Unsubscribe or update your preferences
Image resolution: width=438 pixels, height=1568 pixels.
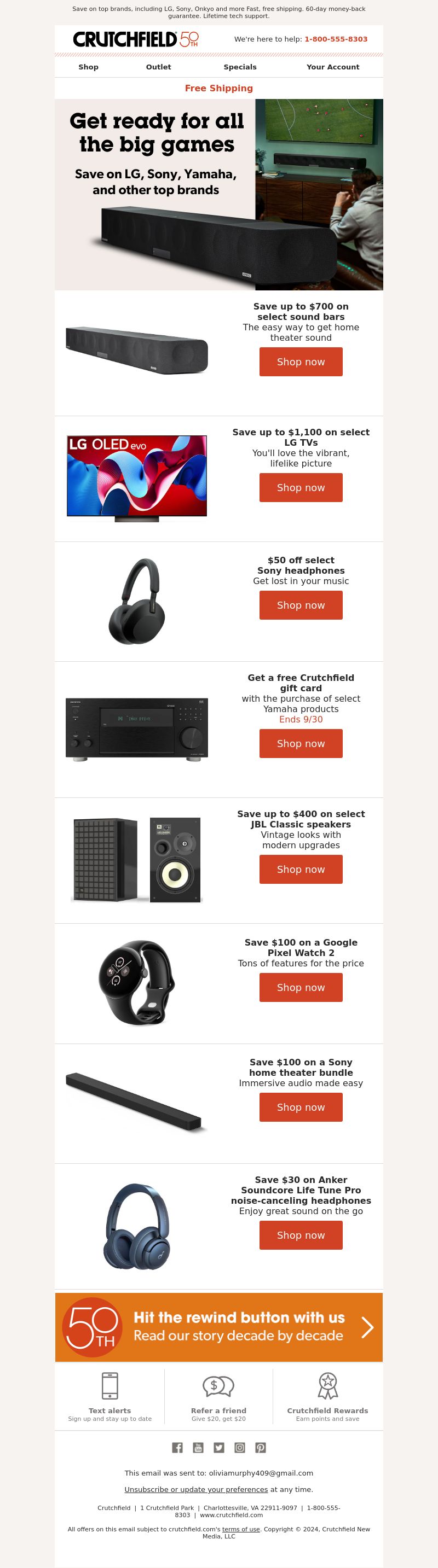coord(196,1489)
